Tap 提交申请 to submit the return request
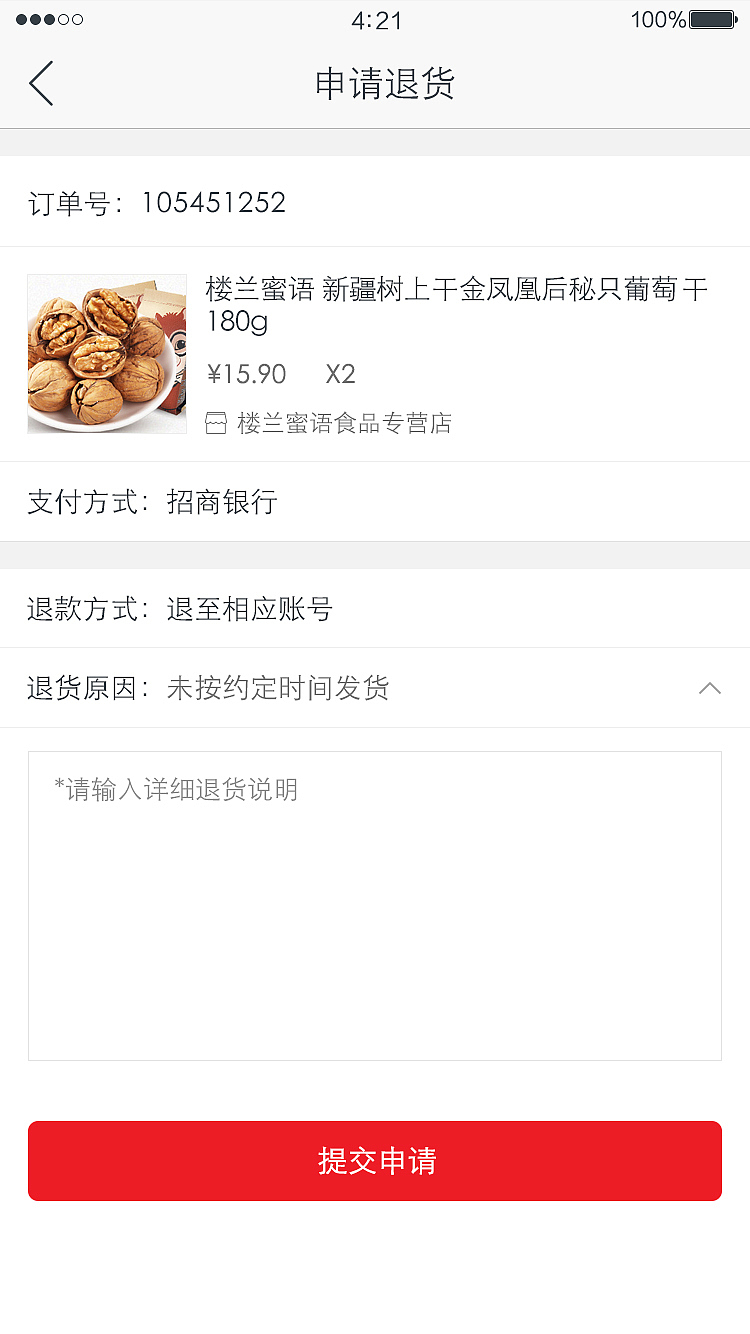The width and height of the screenshot is (750, 1334). coord(375,1161)
